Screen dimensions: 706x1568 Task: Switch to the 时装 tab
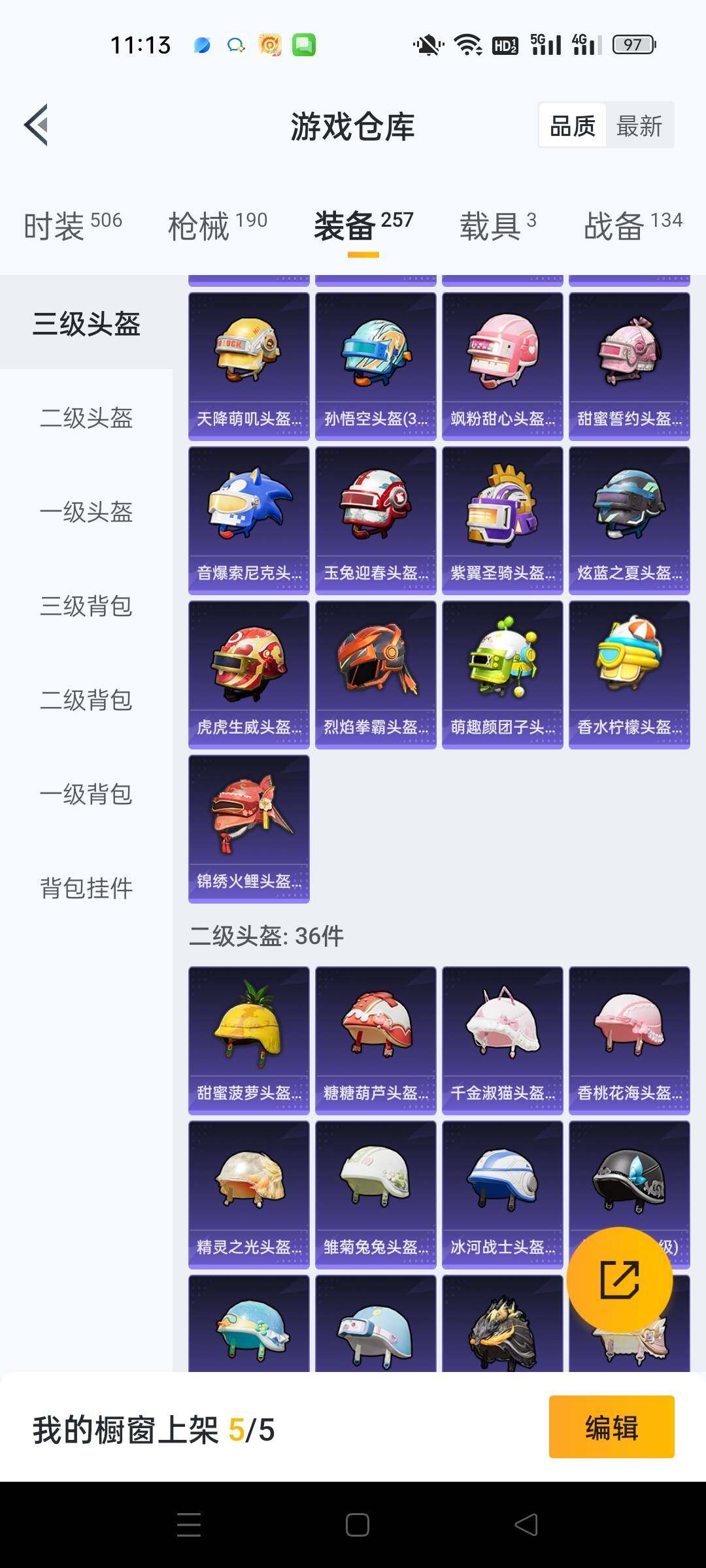(x=73, y=225)
